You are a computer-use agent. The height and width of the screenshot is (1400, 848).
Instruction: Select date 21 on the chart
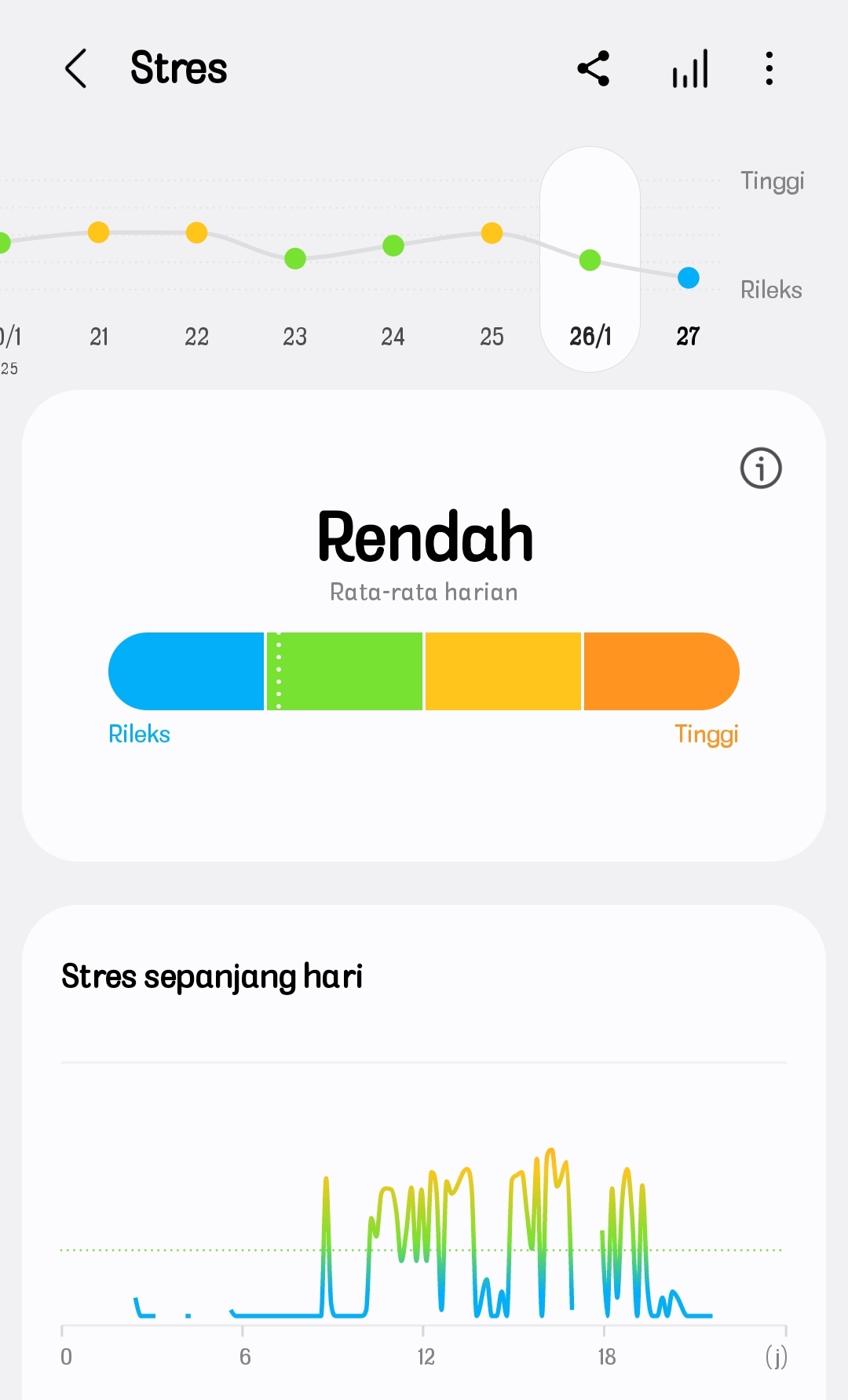tap(99, 337)
